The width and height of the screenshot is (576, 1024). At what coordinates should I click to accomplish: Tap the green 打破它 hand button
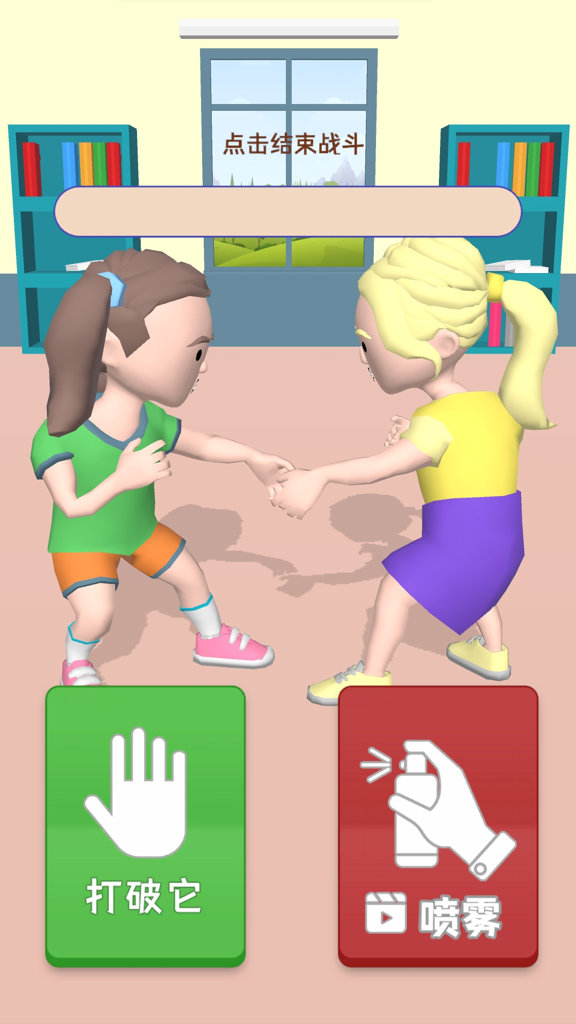pos(146,826)
